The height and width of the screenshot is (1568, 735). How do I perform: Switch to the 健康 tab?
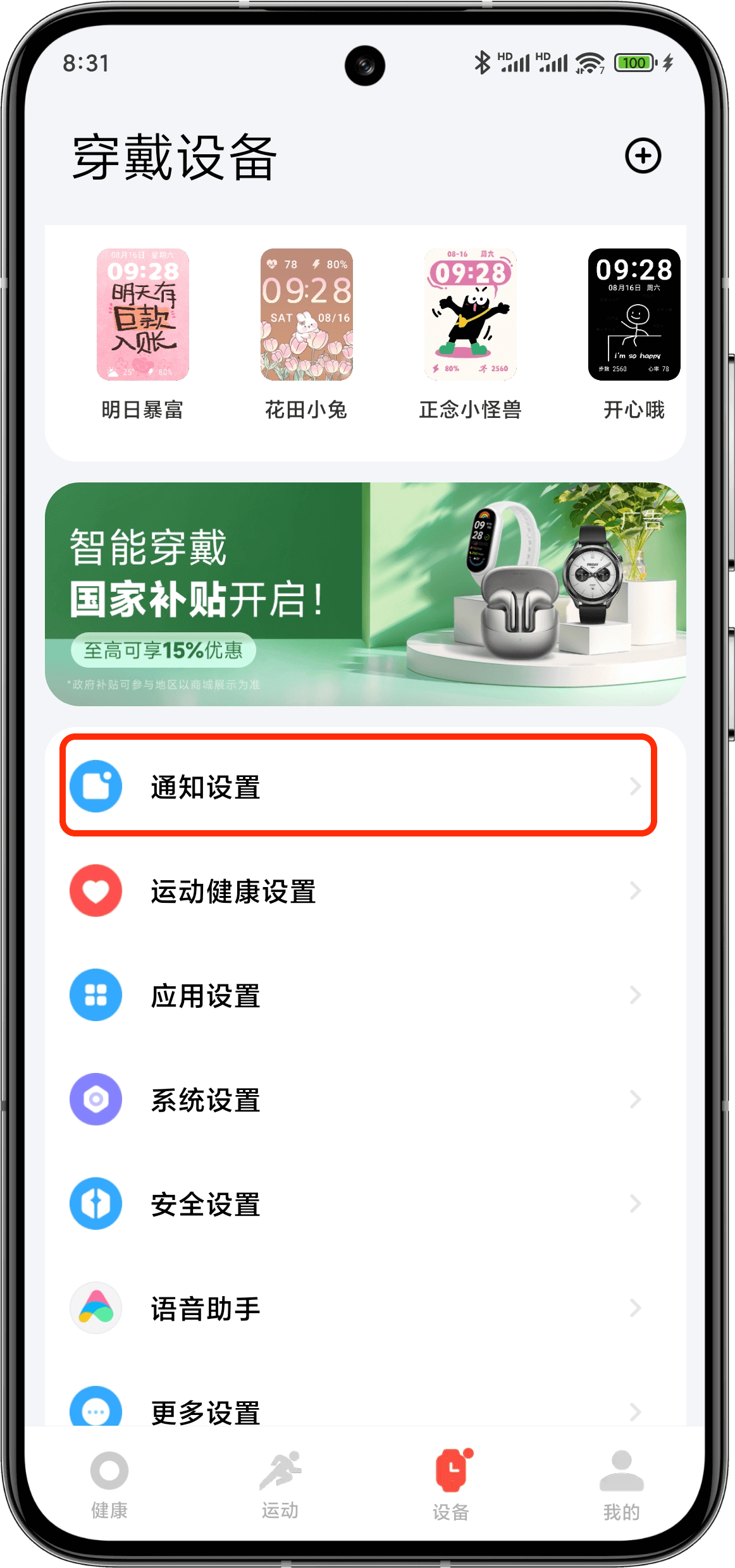[x=109, y=1483]
